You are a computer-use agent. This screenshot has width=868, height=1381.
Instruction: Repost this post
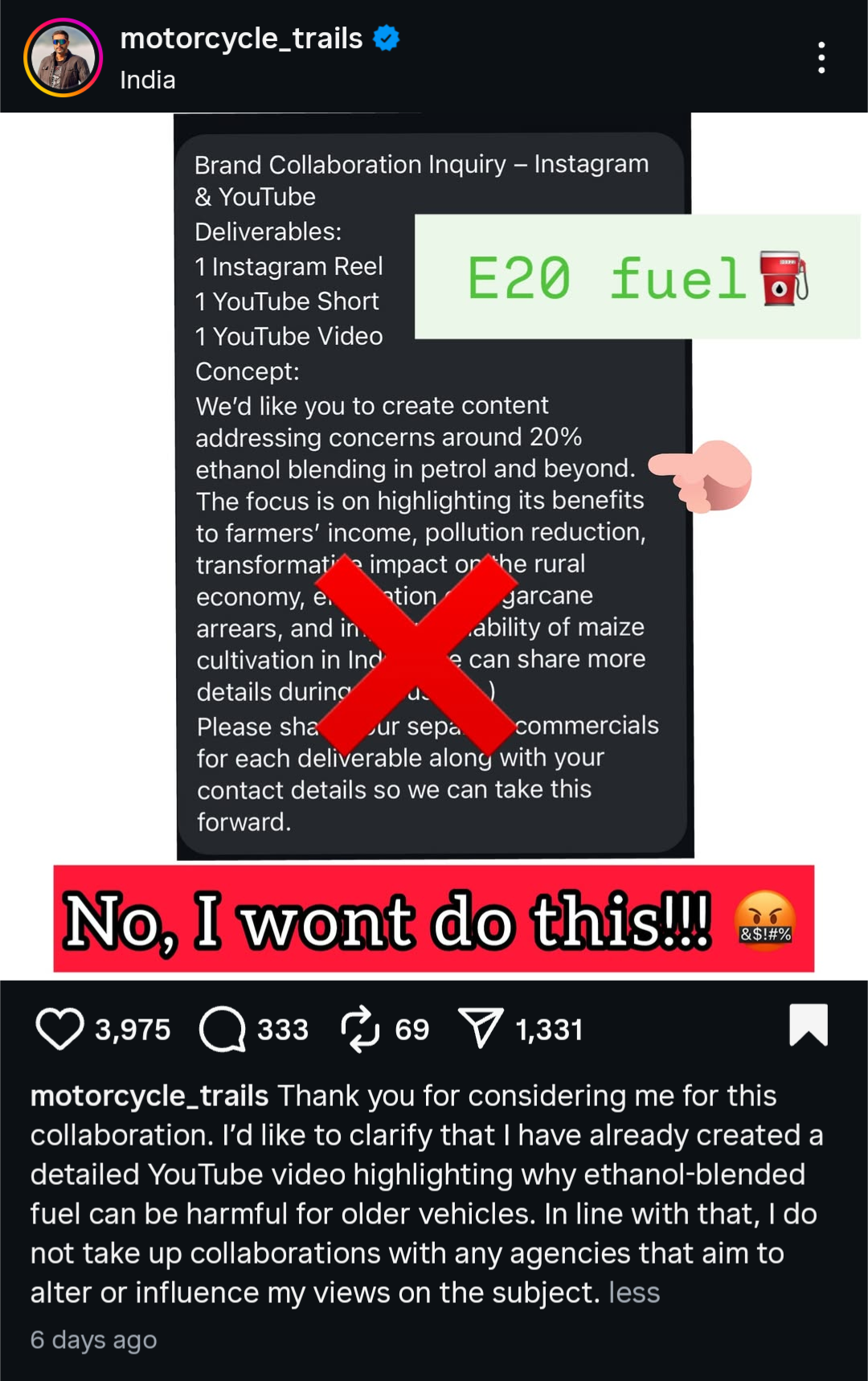[x=360, y=1028]
